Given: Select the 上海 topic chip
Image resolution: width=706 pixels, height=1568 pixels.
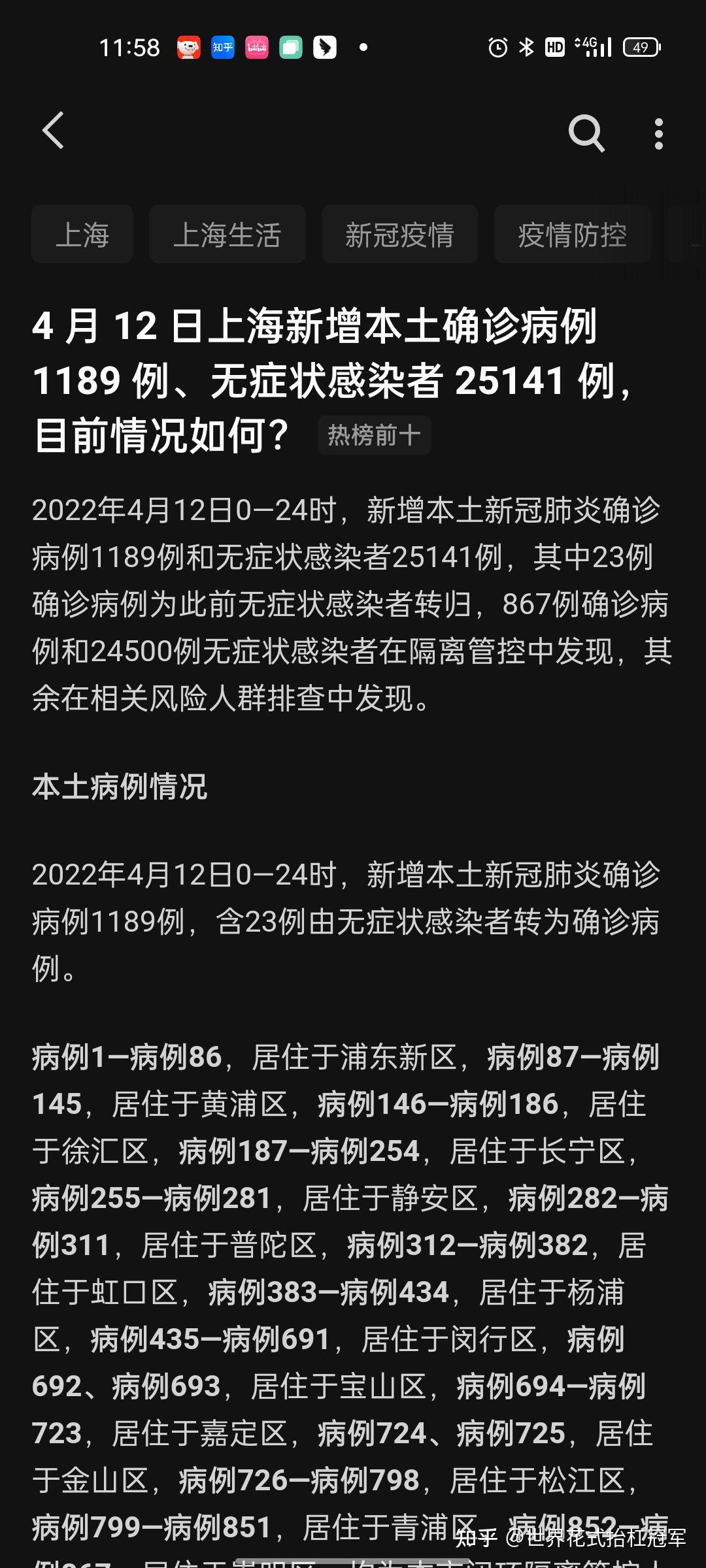Looking at the screenshot, I should pos(82,235).
